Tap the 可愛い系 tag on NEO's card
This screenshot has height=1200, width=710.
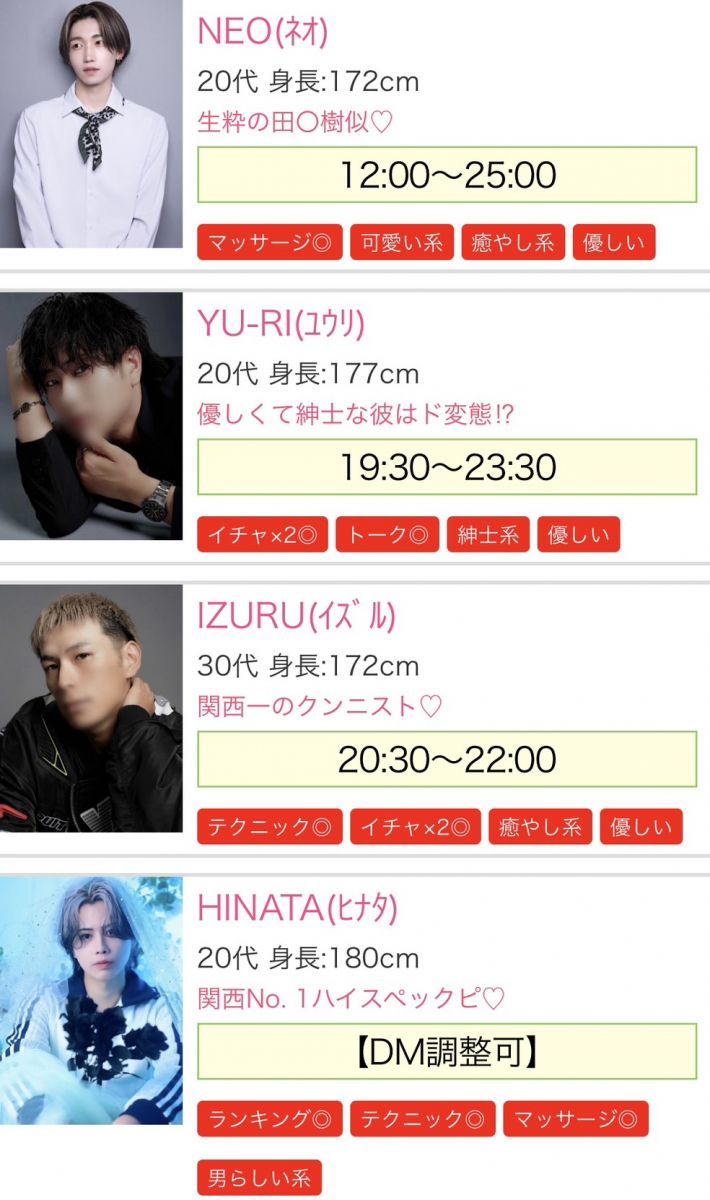(x=401, y=243)
